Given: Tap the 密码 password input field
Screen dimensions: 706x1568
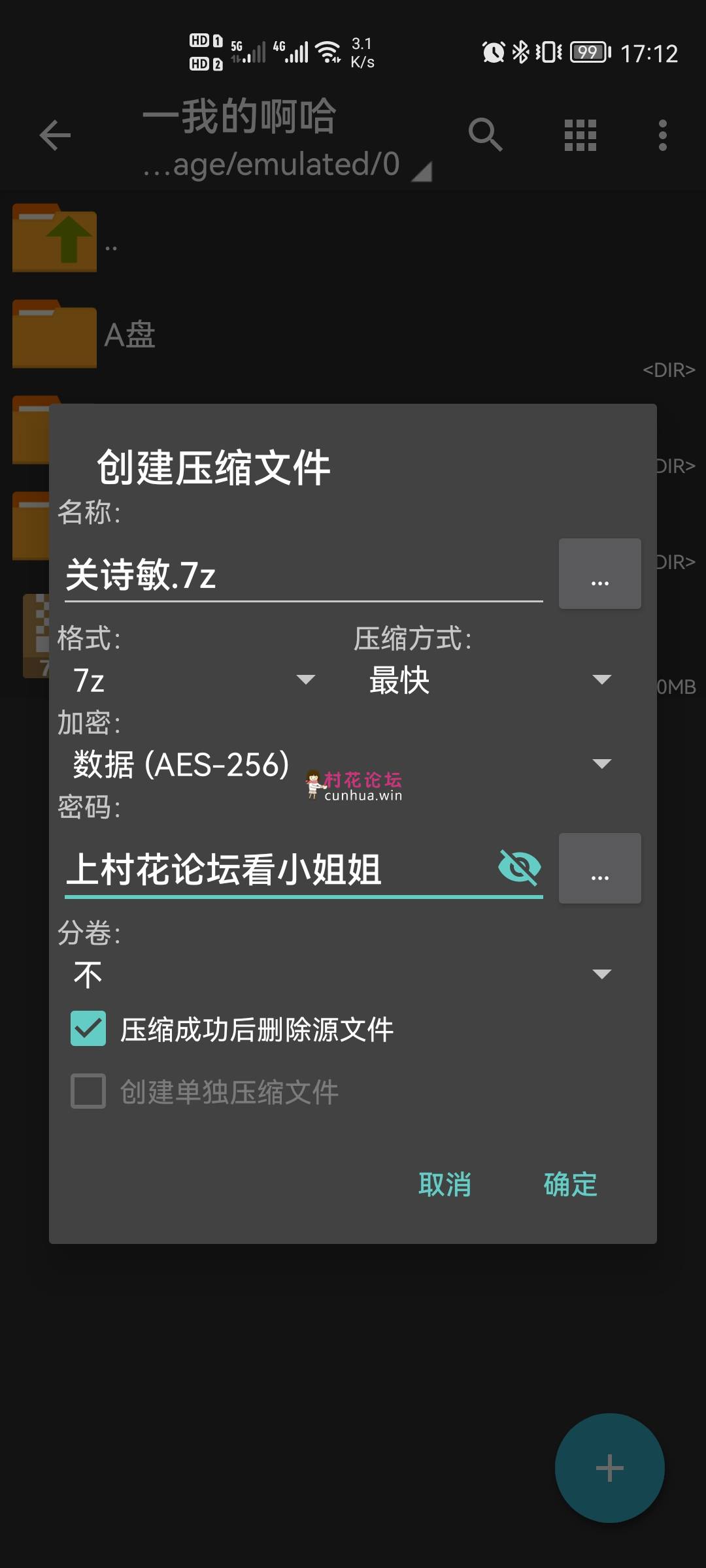Looking at the screenshot, I should tap(278, 869).
